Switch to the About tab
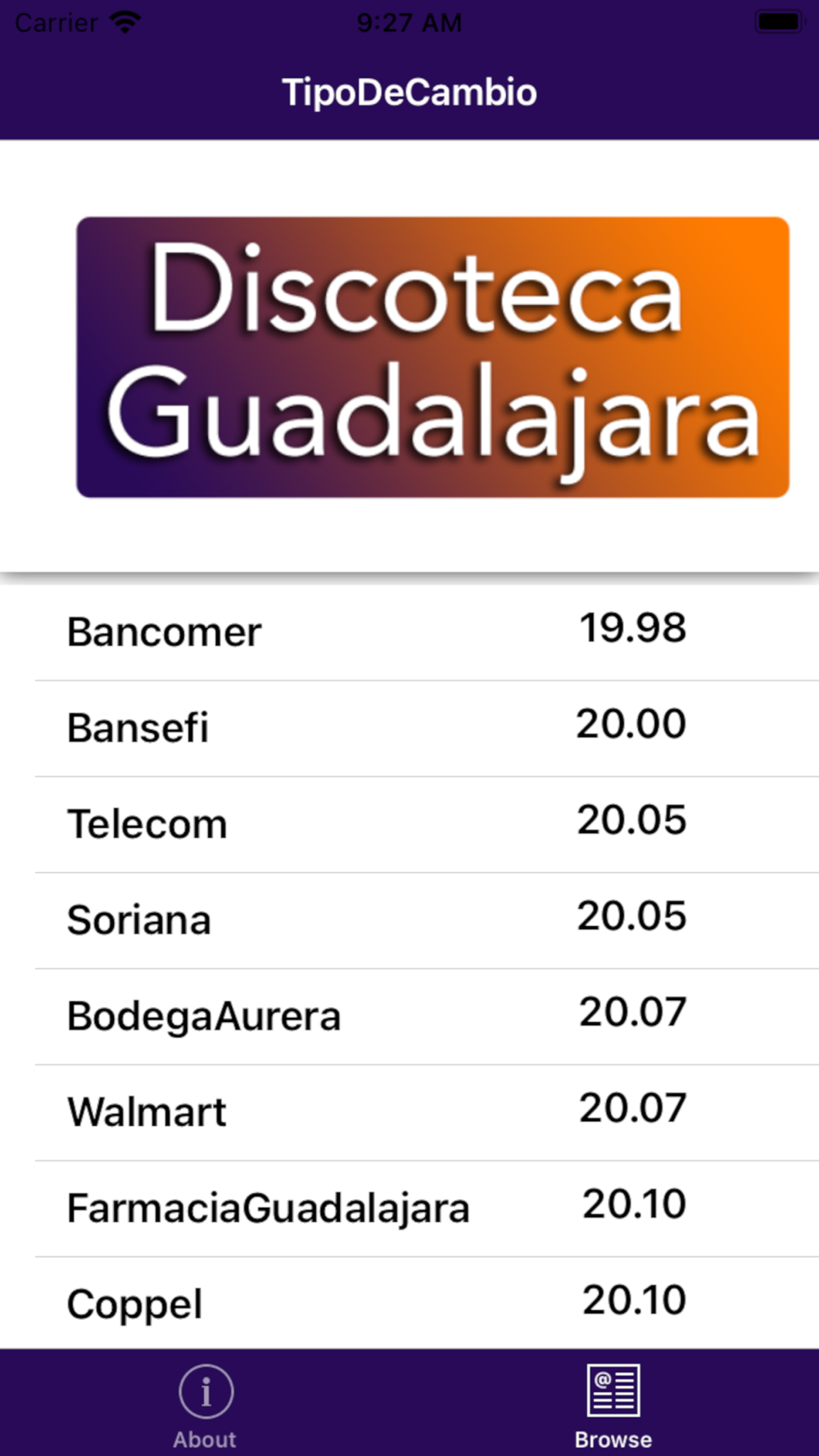 pos(205,1404)
